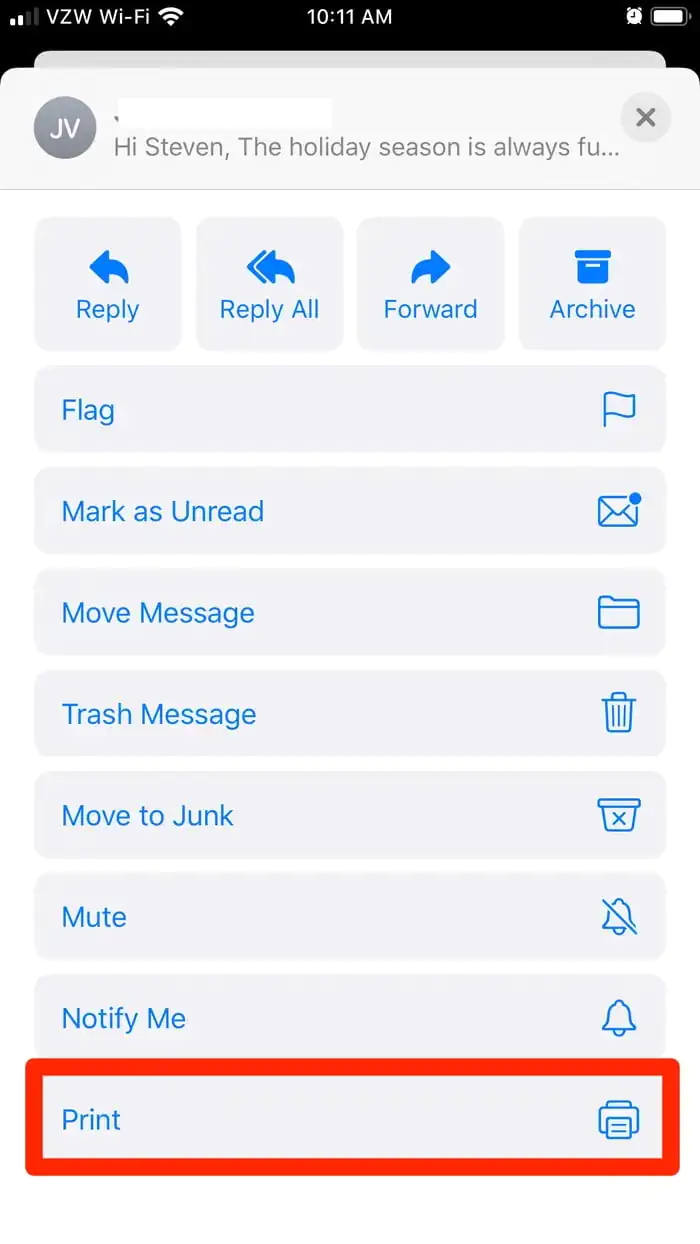Mute this conversation
This screenshot has width=700, height=1244.
[349, 917]
